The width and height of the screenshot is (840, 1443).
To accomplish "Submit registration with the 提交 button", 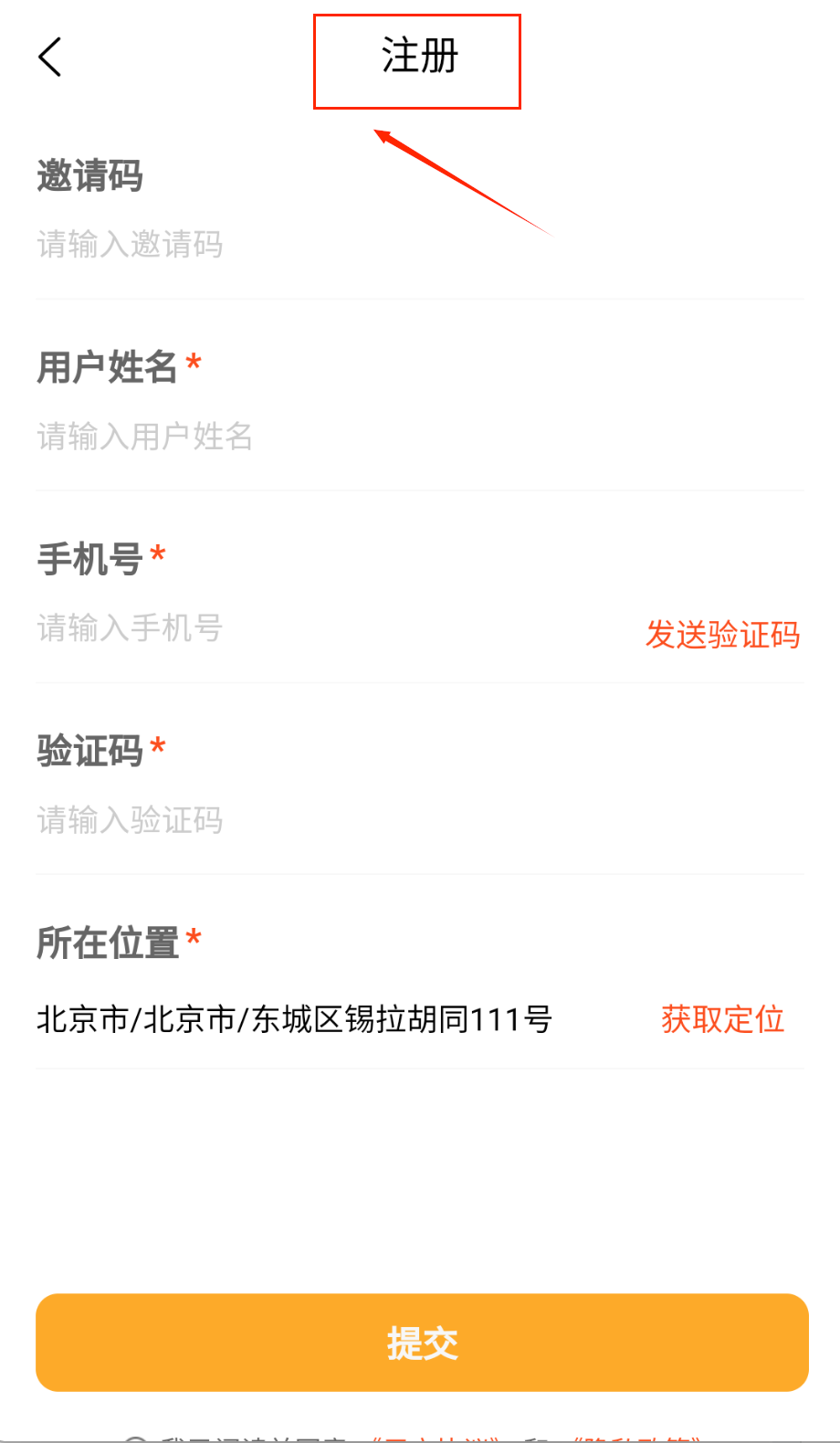I will 422,1343.
